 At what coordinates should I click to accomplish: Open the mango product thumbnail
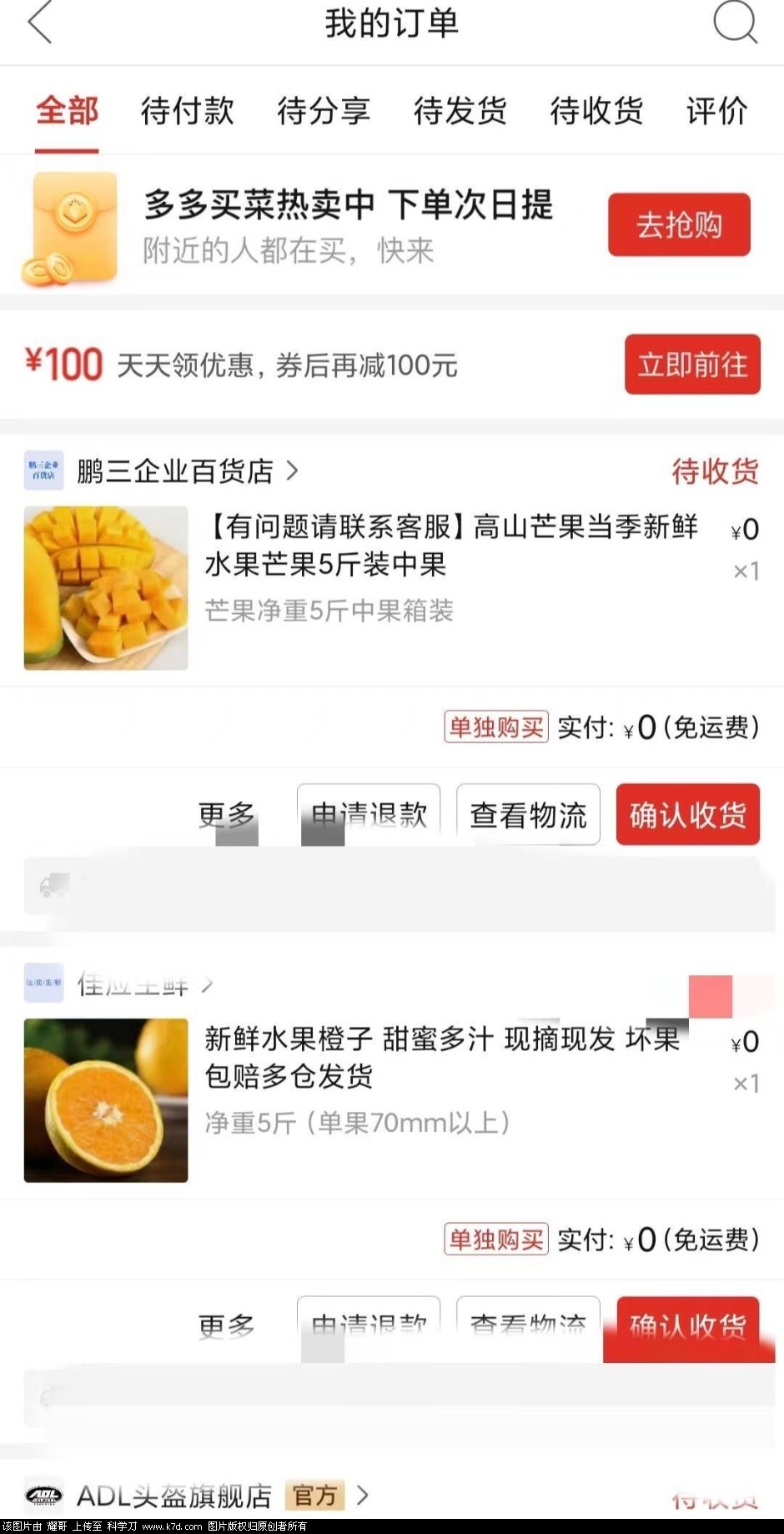(x=104, y=588)
